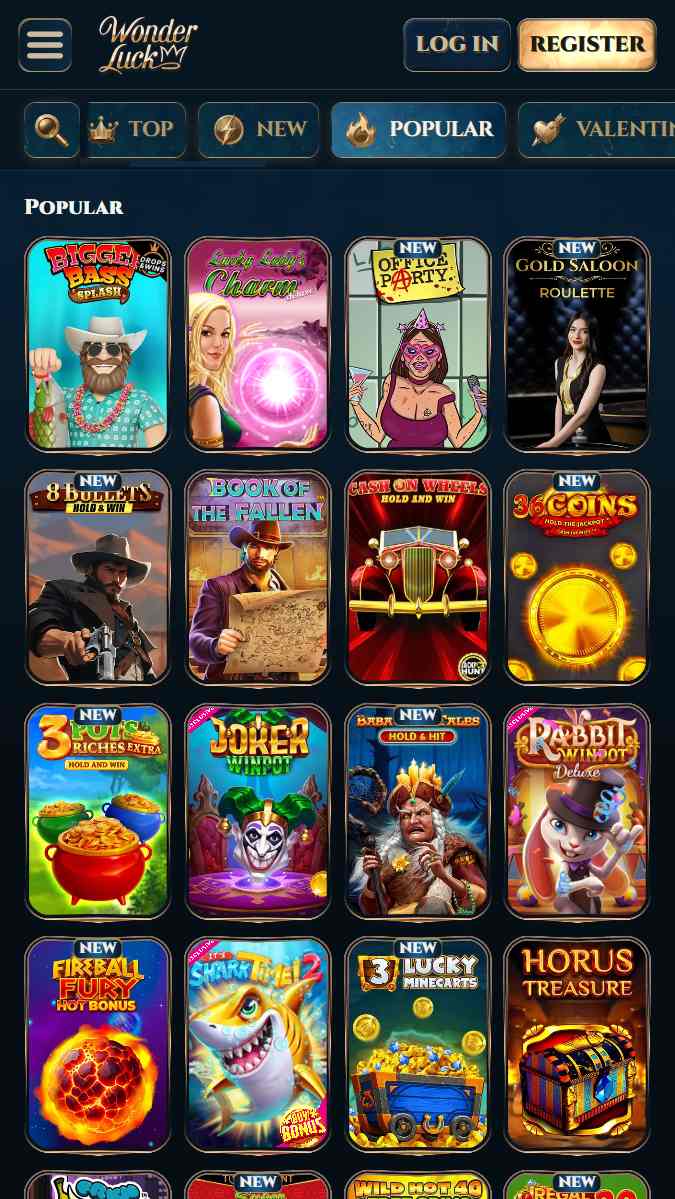Select the Popular category
Viewport: 675px width, 1199px height.
click(418, 130)
